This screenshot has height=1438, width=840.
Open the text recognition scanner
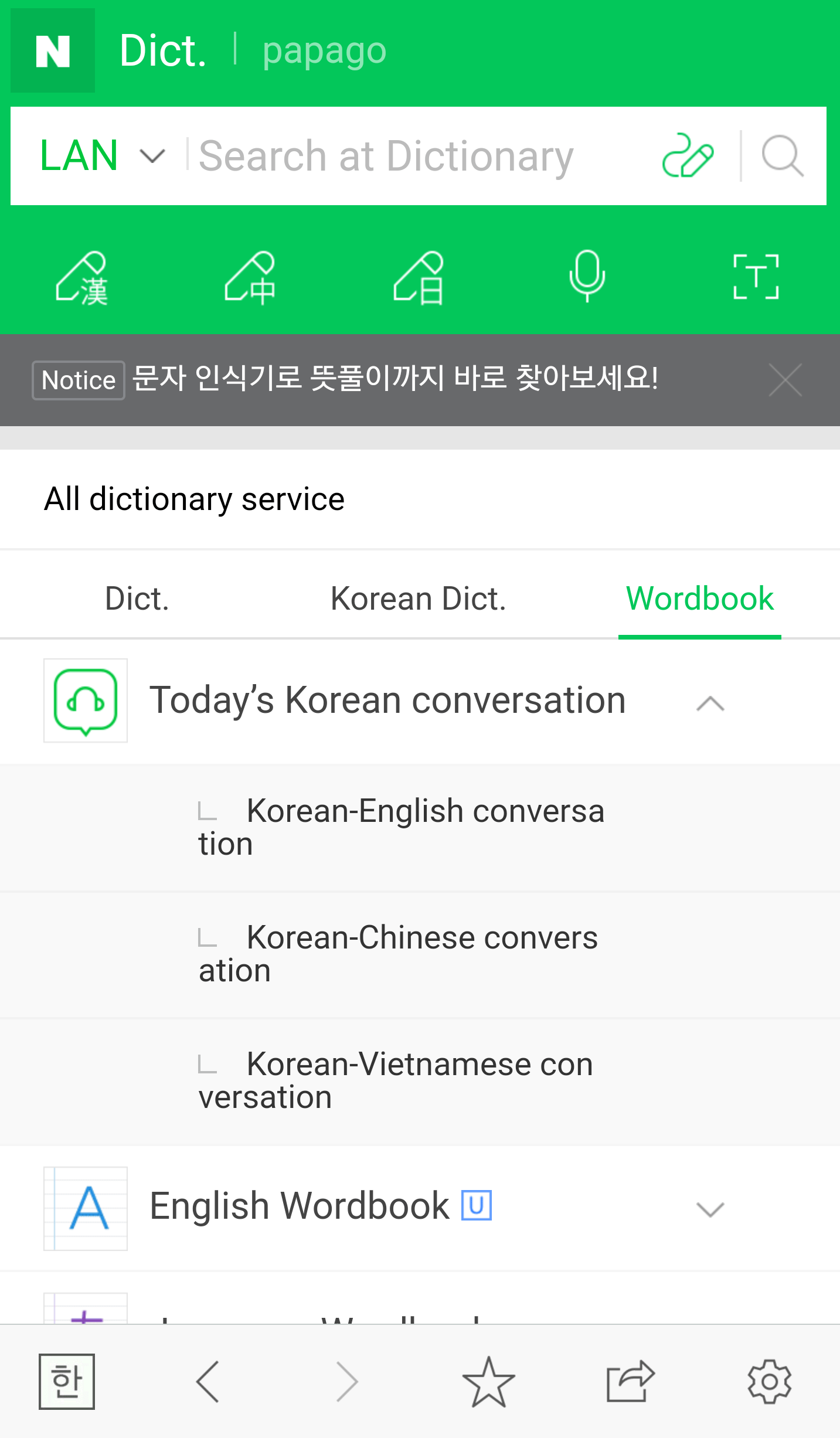pos(756,277)
